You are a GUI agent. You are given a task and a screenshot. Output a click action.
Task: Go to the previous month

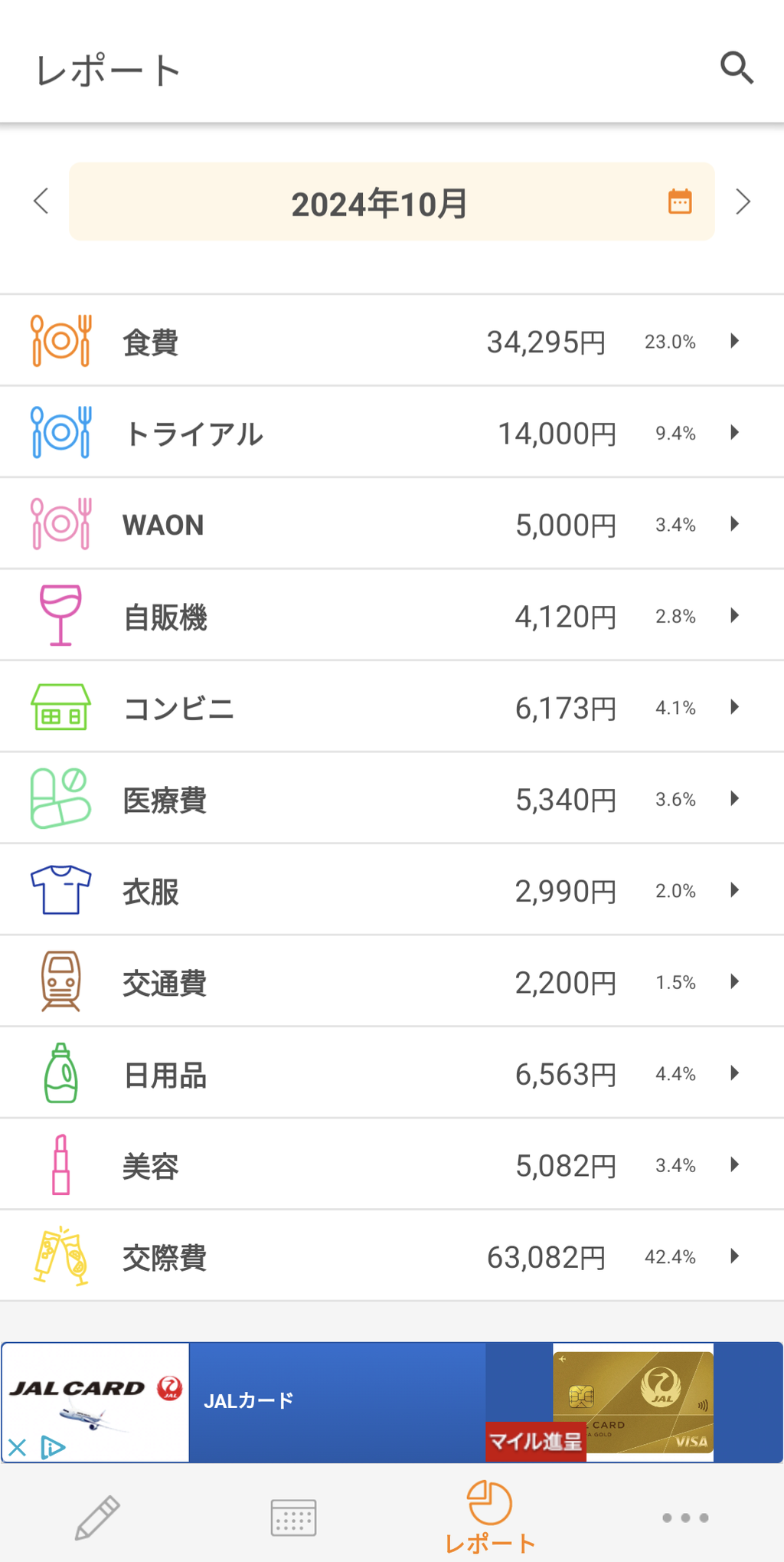pyautogui.click(x=41, y=201)
